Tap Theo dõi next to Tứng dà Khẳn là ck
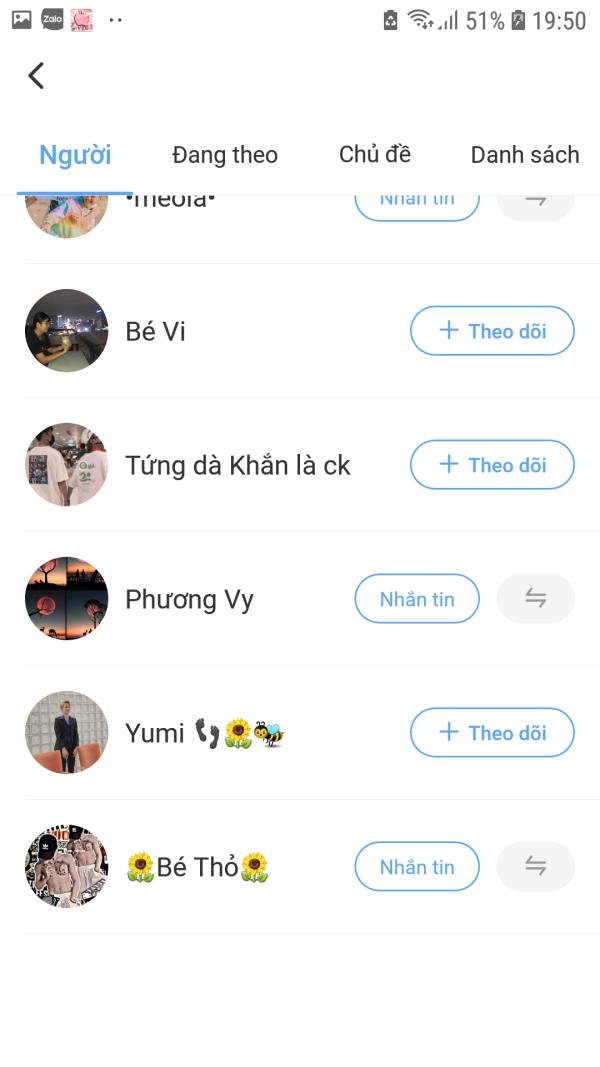This screenshot has height=1067, width=600. 492,465
